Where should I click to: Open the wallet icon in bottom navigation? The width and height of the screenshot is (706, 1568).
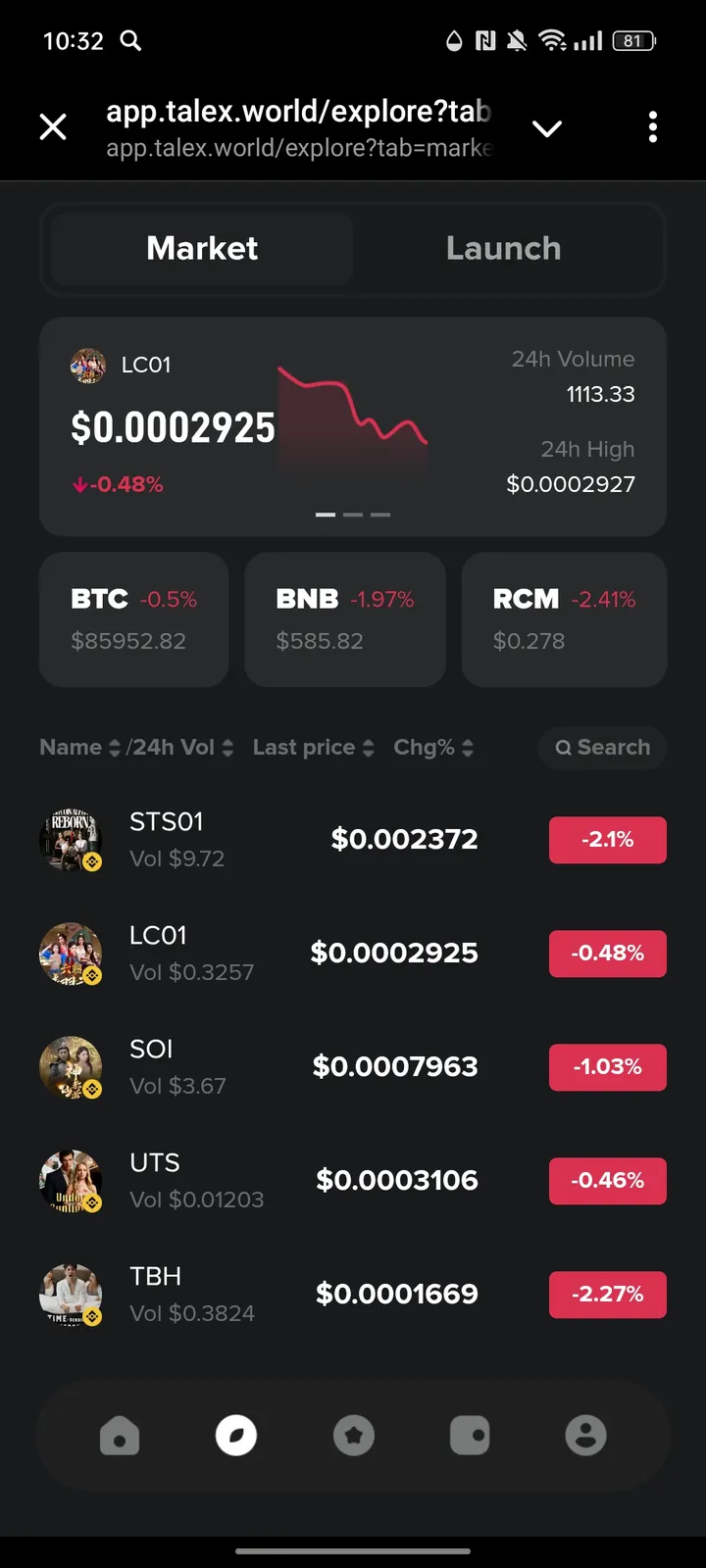[470, 1435]
